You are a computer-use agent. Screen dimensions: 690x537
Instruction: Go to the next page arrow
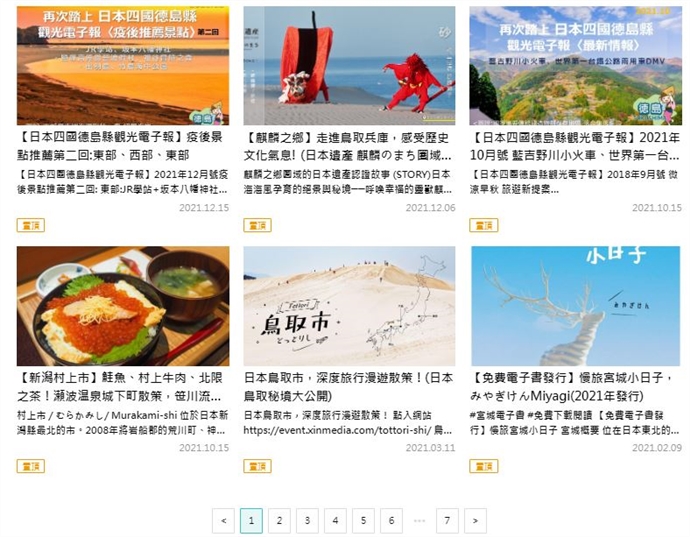[x=475, y=520]
